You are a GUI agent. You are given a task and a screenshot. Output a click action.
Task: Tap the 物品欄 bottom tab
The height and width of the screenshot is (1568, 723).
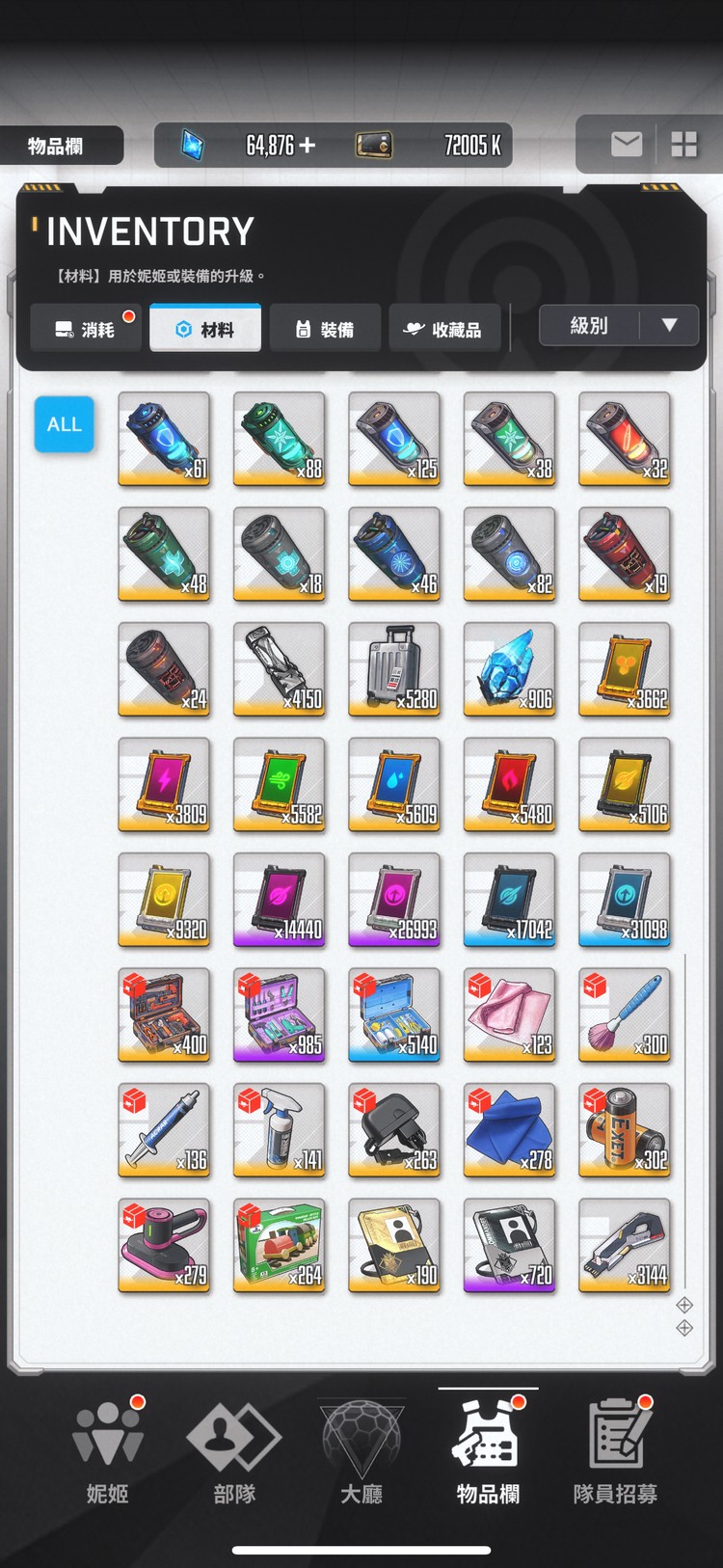click(x=488, y=1453)
